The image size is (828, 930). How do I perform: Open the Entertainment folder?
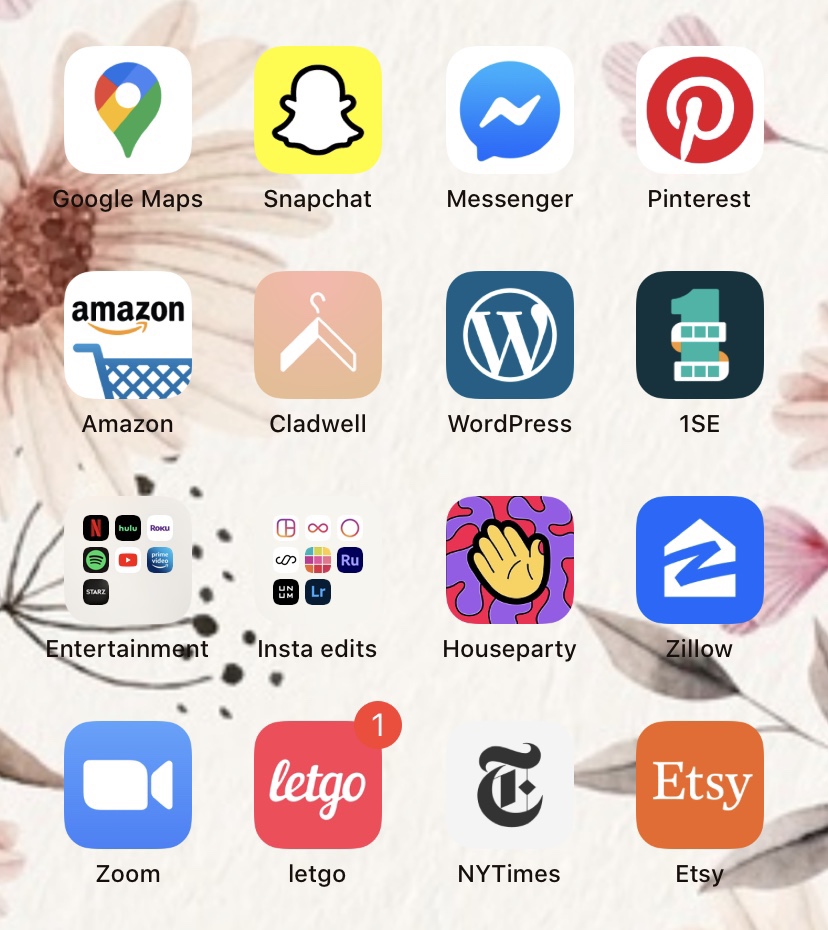[128, 560]
